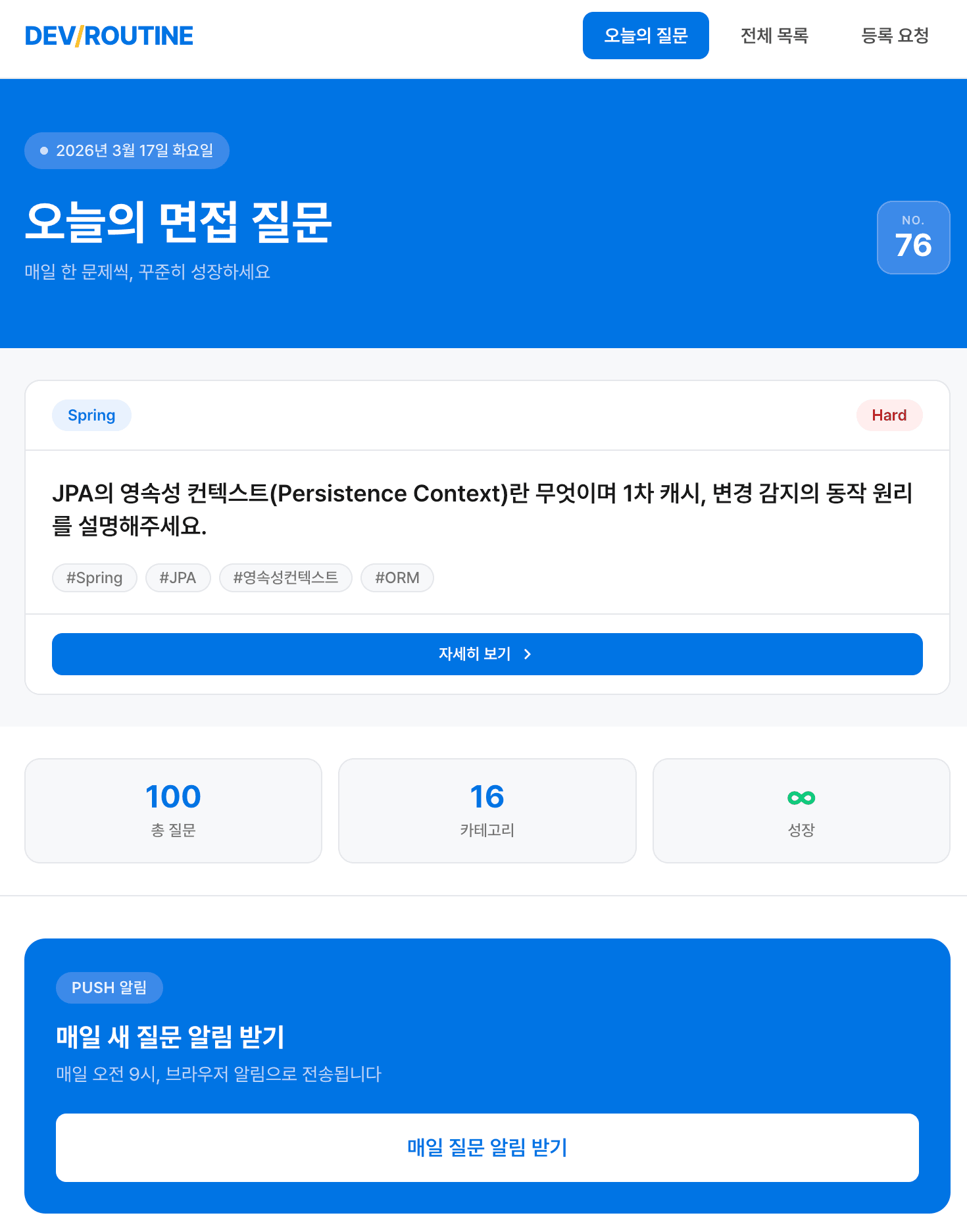Viewport: 967px width, 1232px height.
Task: Click the 매일 질문 알림 받기 button
Action: pos(487,1148)
